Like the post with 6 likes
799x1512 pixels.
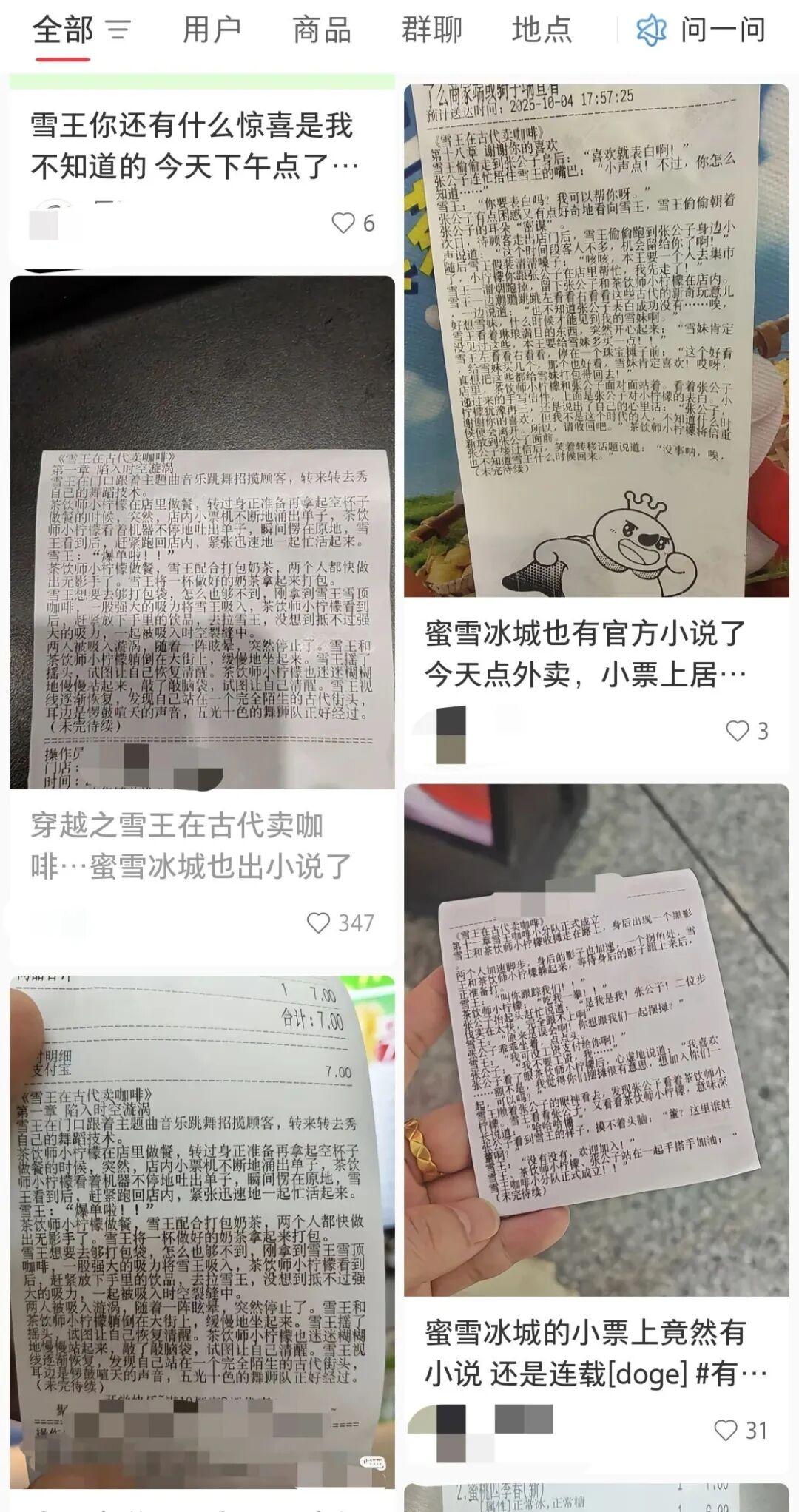point(343,223)
